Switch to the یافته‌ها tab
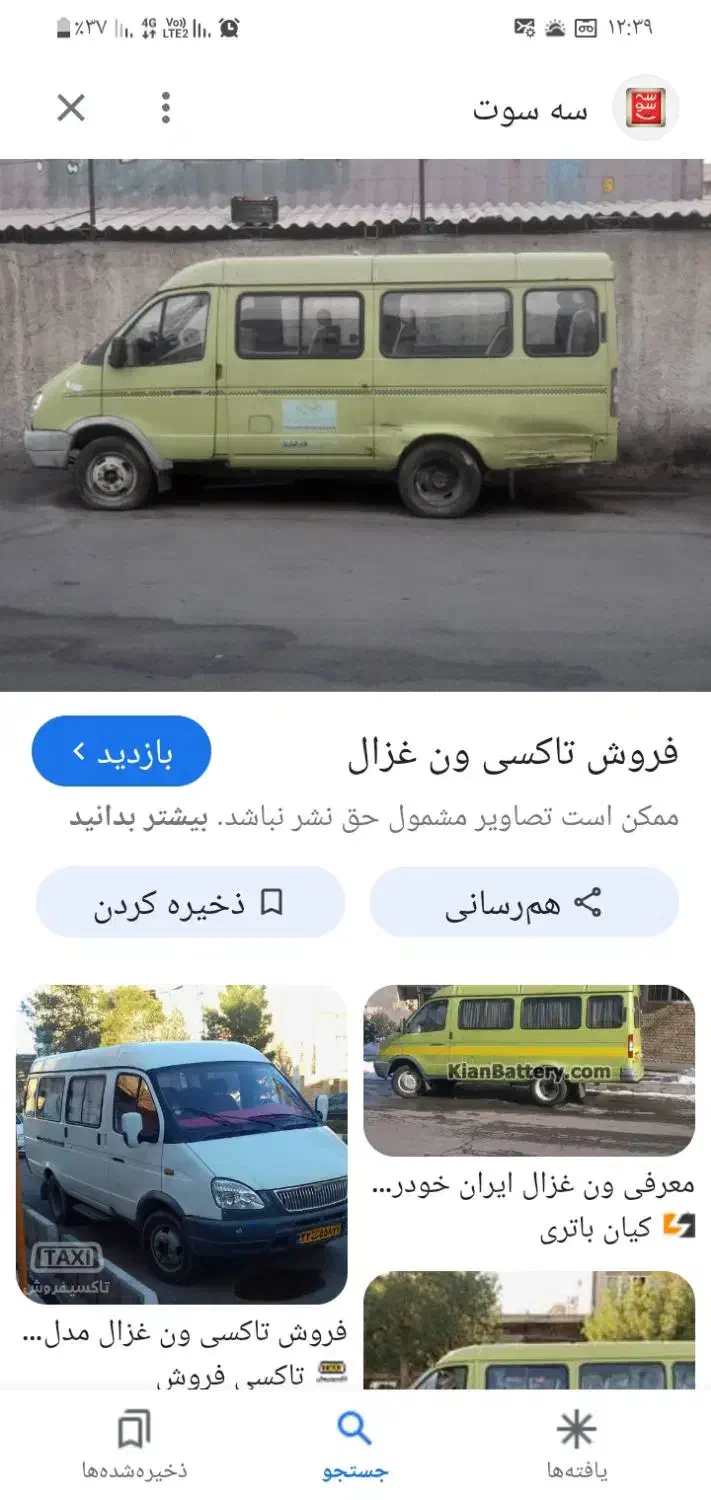711x1500 pixels. tap(577, 1445)
